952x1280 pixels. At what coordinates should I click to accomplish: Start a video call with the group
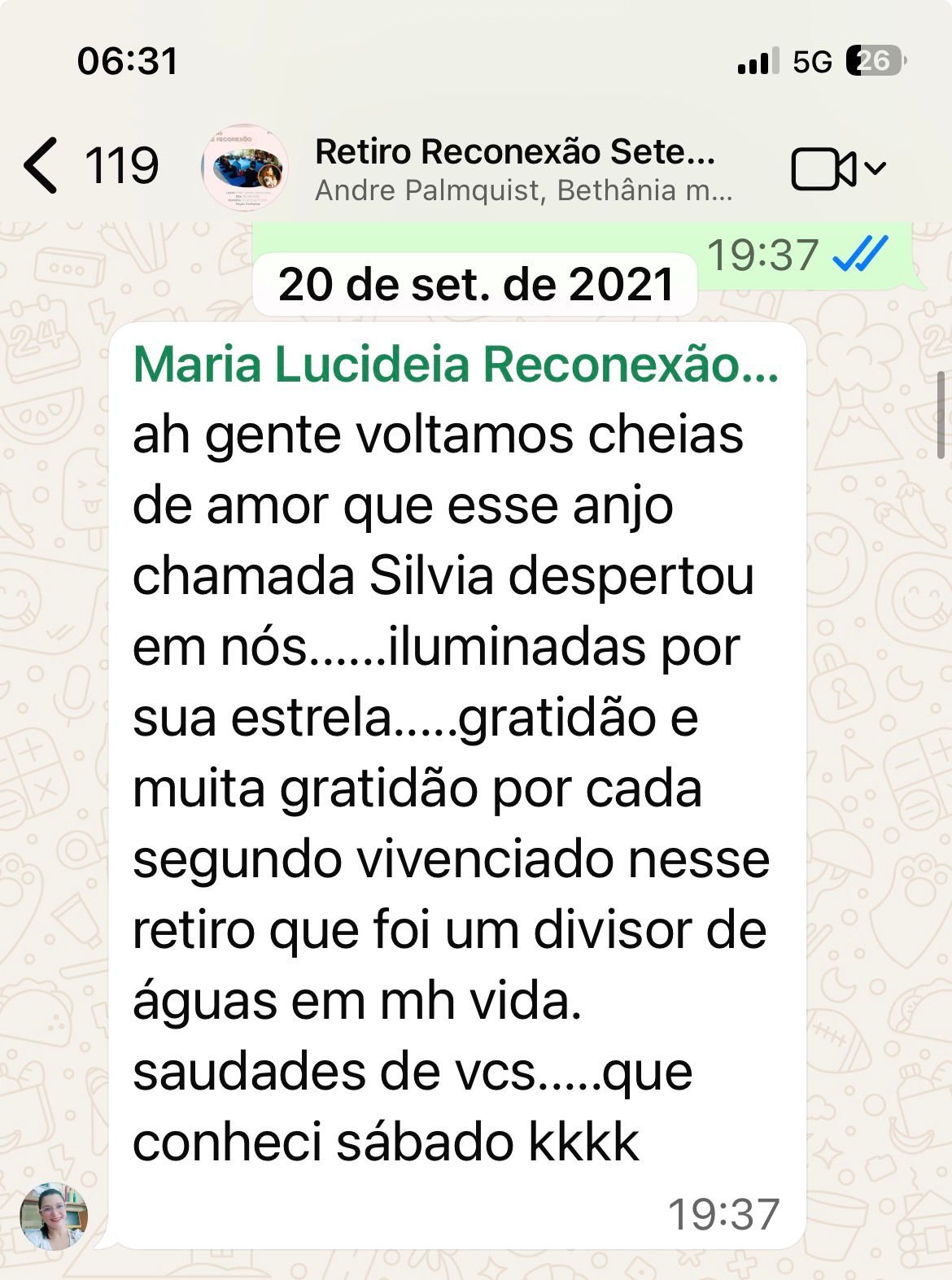pyautogui.click(x=823, y=169)
